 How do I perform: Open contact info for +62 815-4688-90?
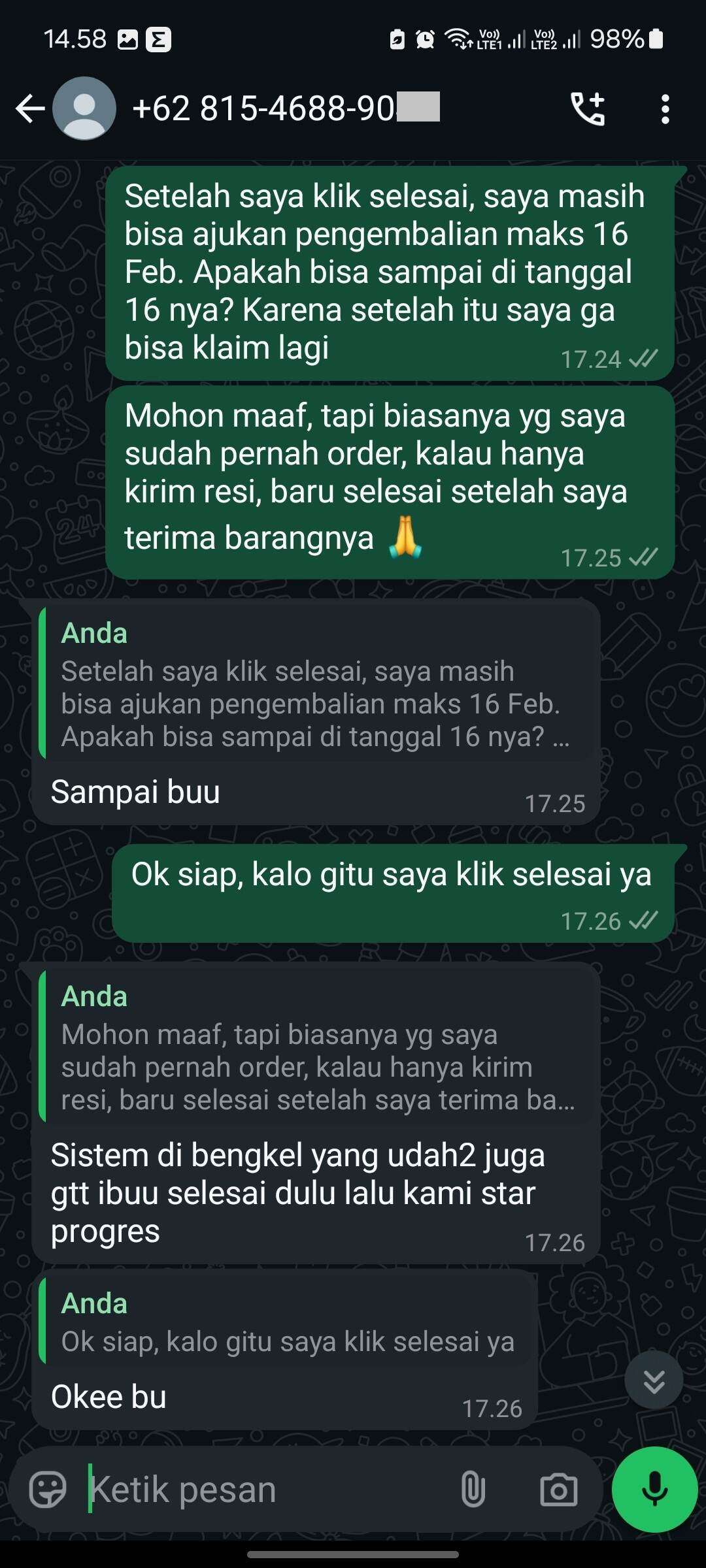pos(286,108)
